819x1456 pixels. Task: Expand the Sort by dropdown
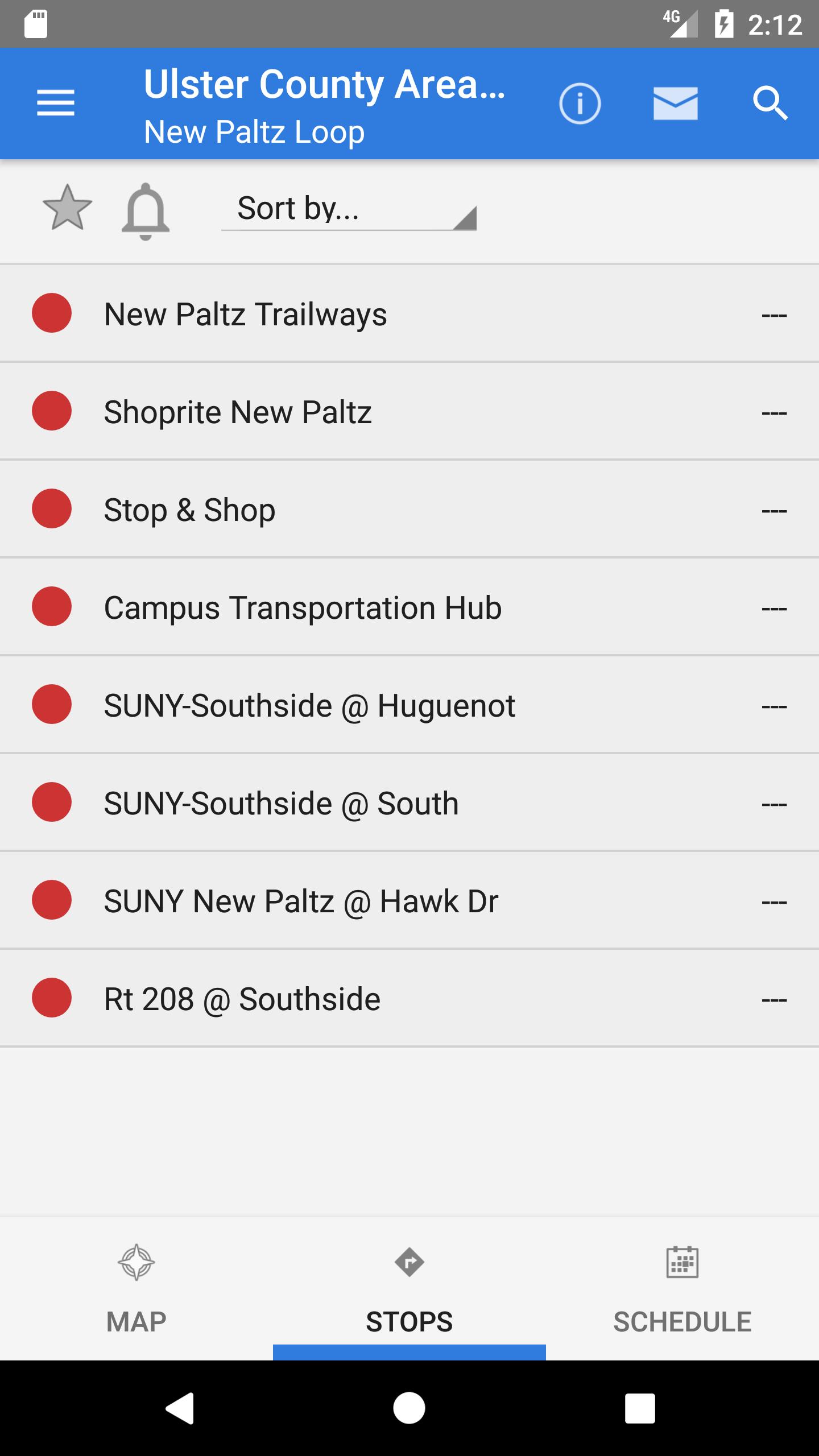(x=349, y=209)
